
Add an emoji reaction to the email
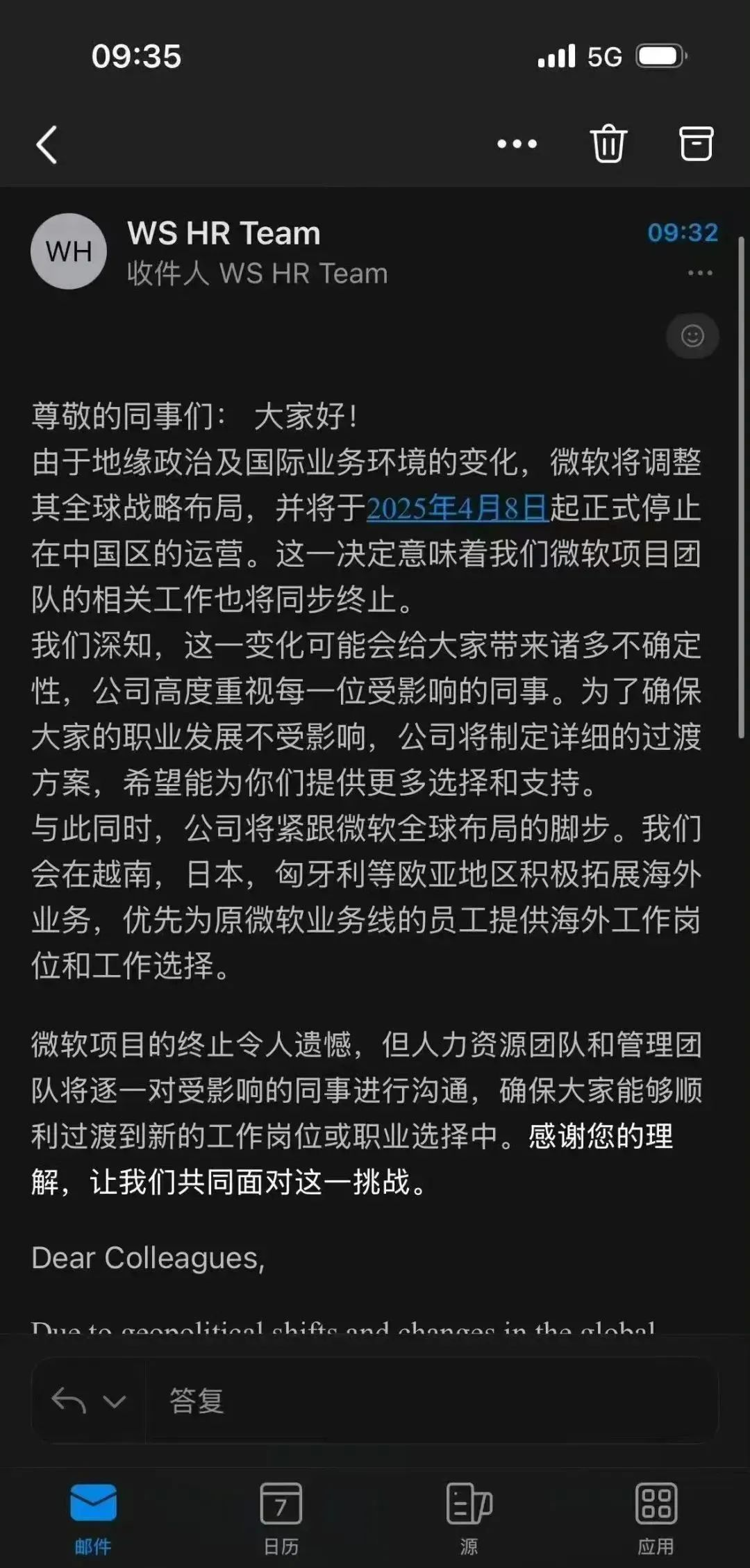click(x=692, y=336)
